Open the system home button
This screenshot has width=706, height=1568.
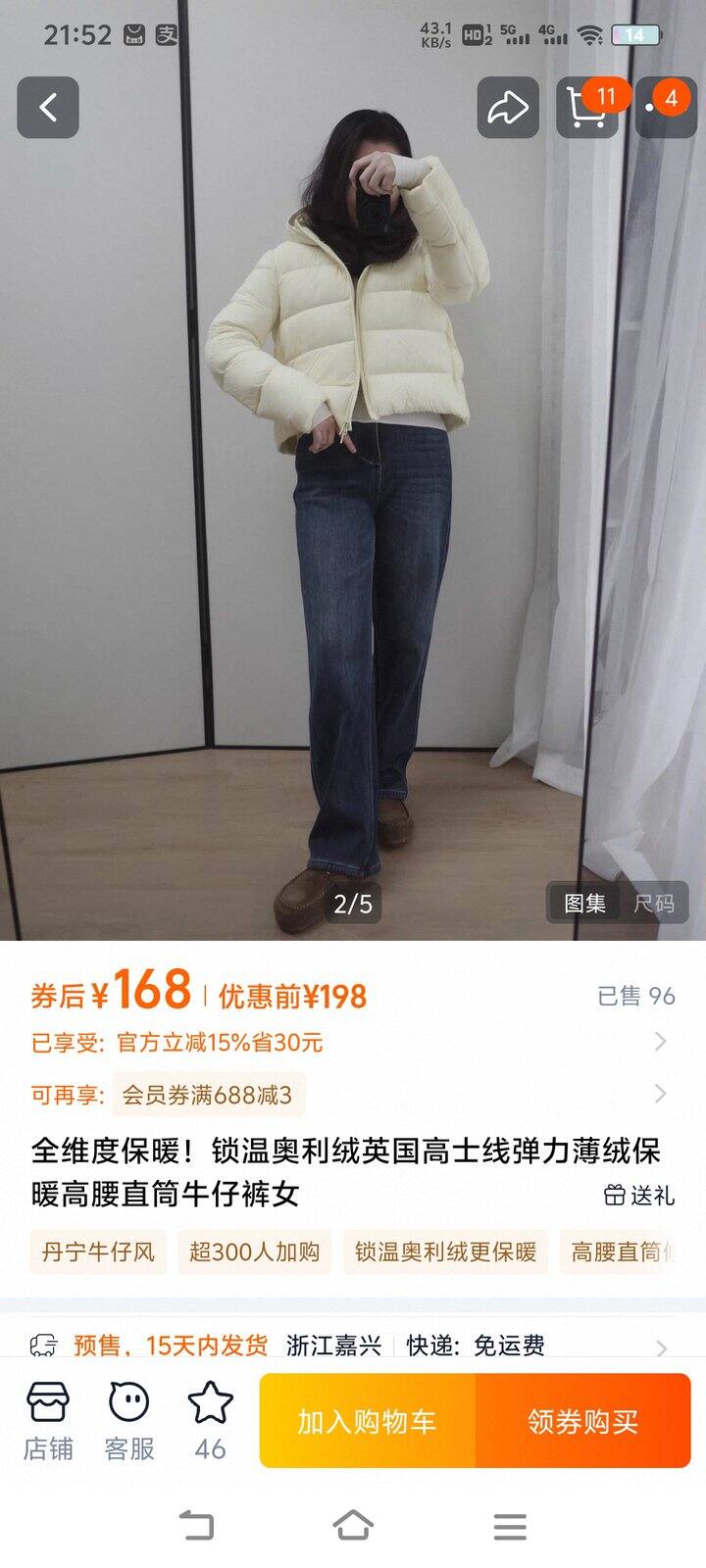click(x=353, y=1525)
